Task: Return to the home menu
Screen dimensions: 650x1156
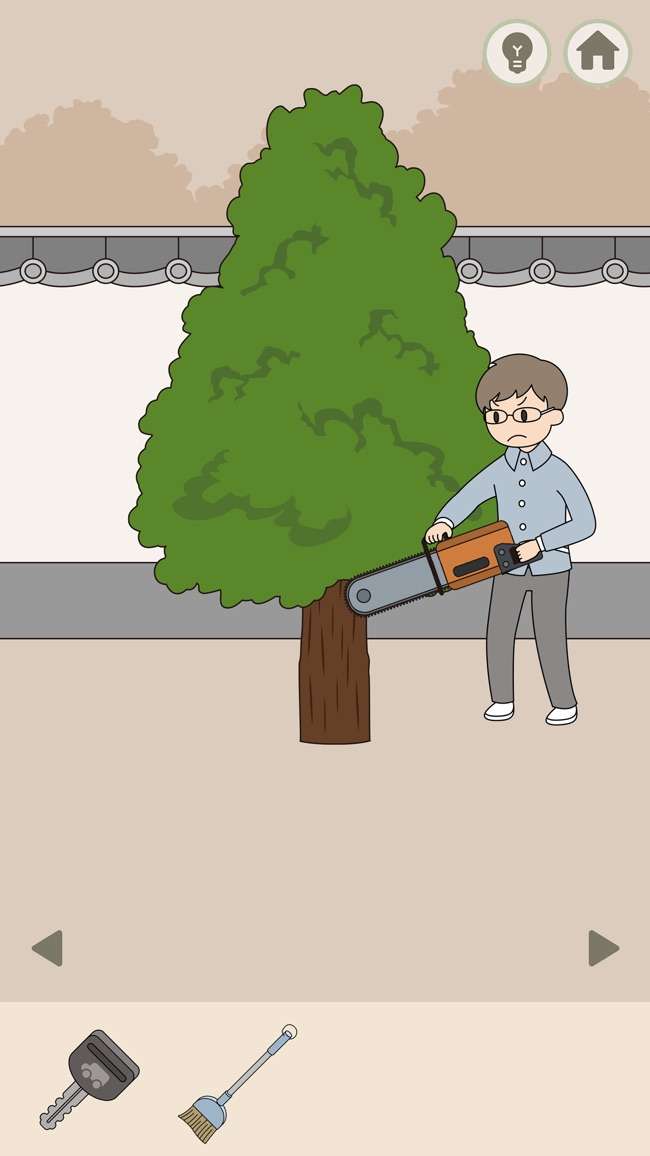Action: coord(598,53)
